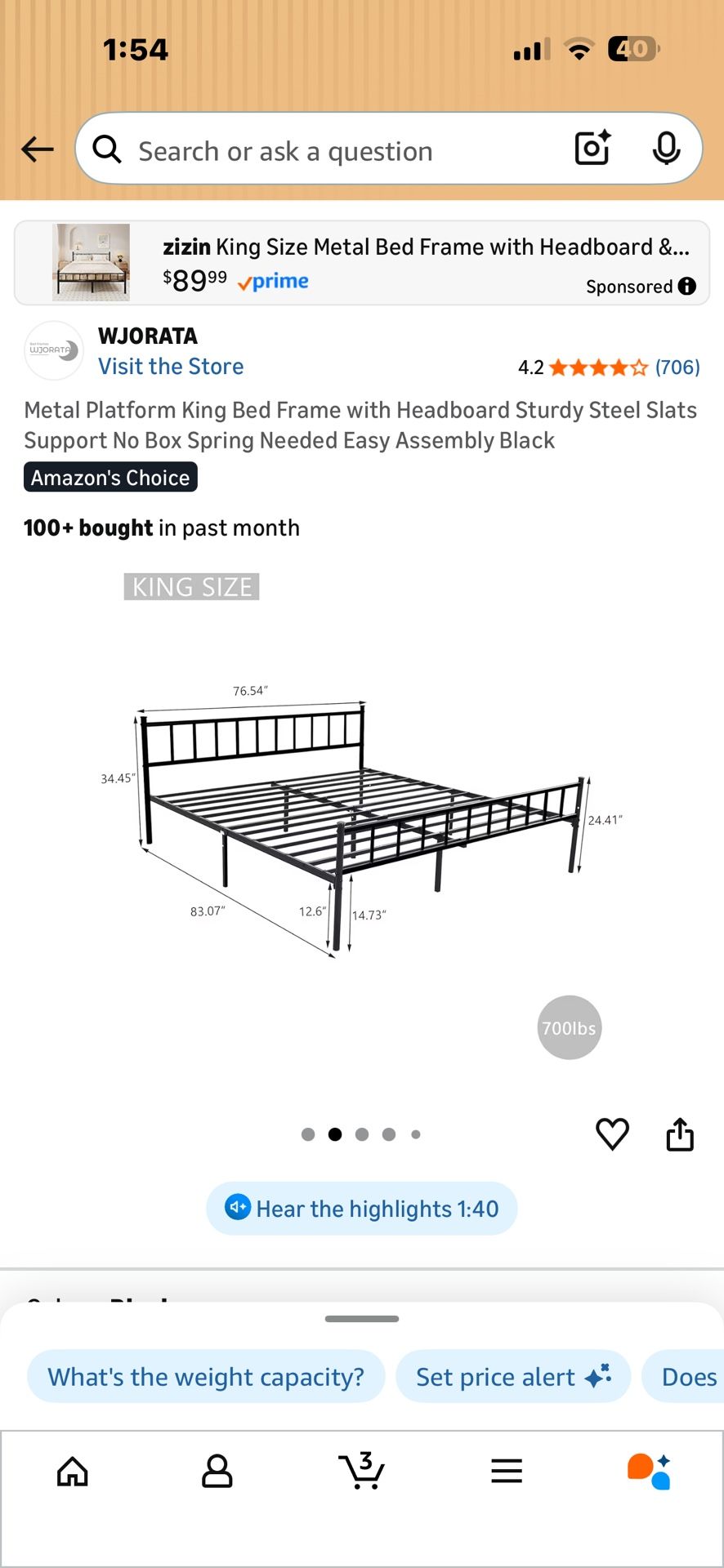The width and height of the screenshot is (724, 1568).
Task: Open the Rufus AI assistant tab
Action: (x=650, y=1472)
